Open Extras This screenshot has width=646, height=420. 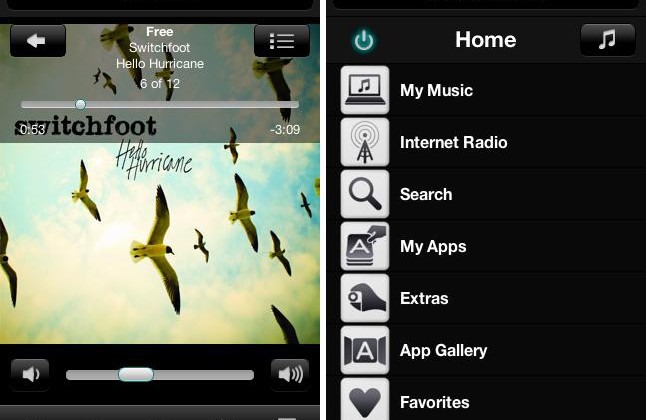[424, 298]
